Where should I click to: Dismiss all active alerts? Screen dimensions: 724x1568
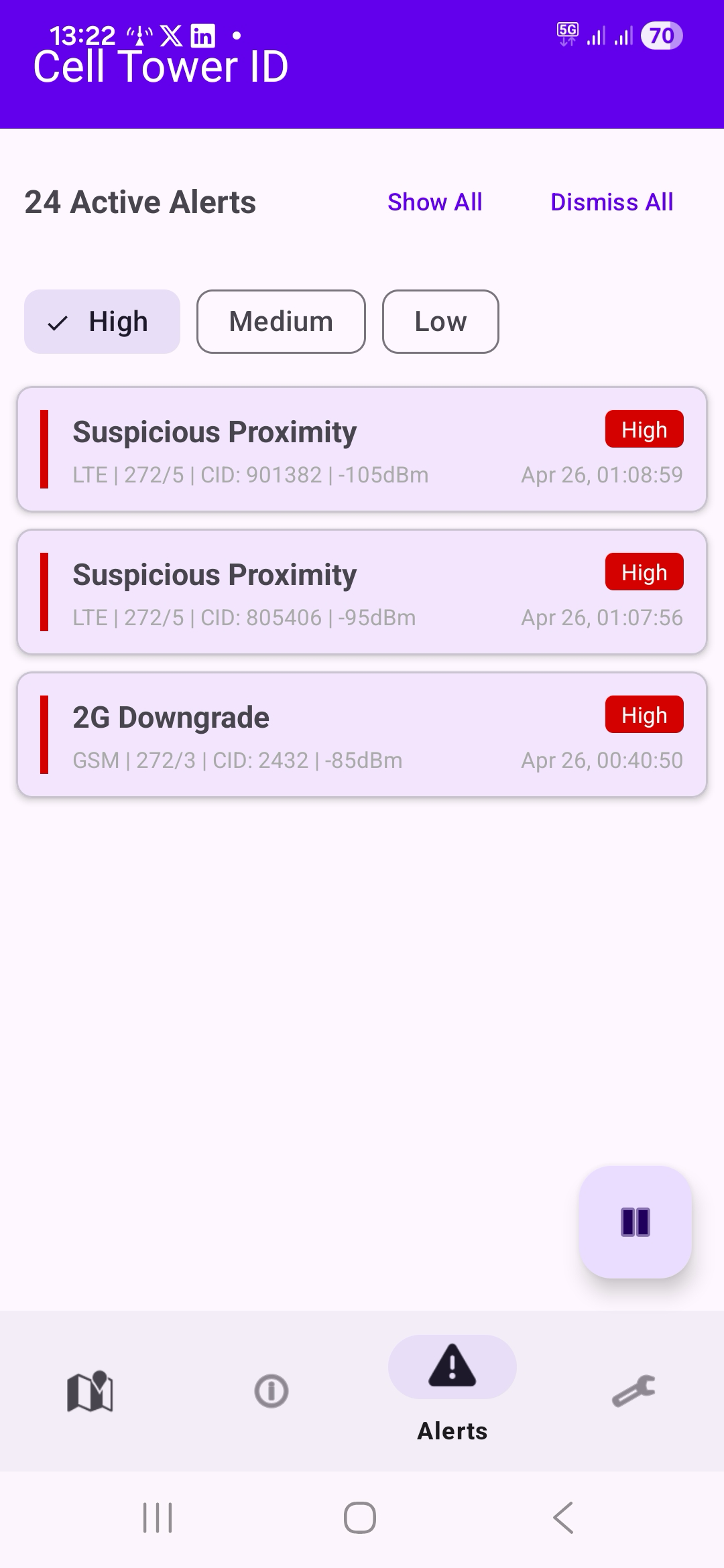click(x=611, y=202)
